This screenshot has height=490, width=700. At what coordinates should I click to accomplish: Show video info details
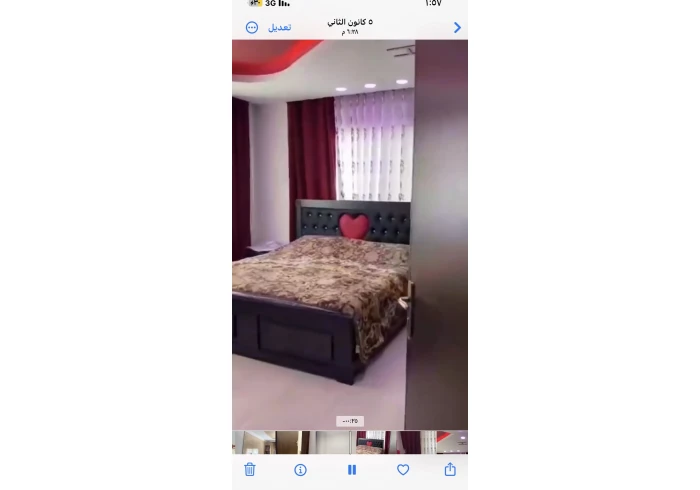pos(300,469)
